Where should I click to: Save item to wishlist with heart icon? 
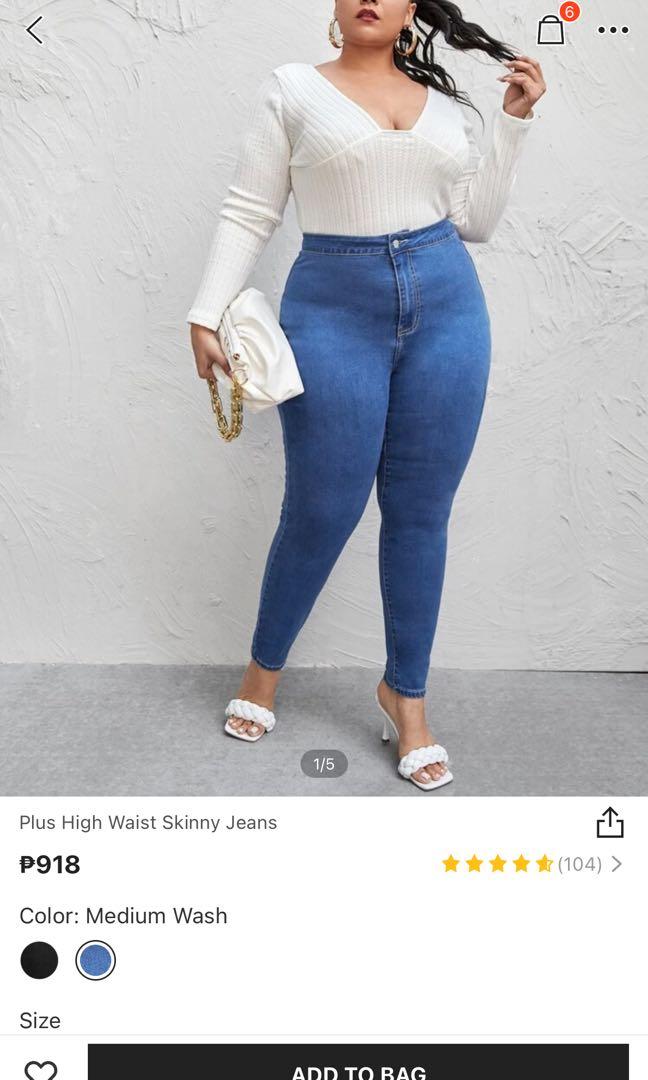(x=41, y=1070)
